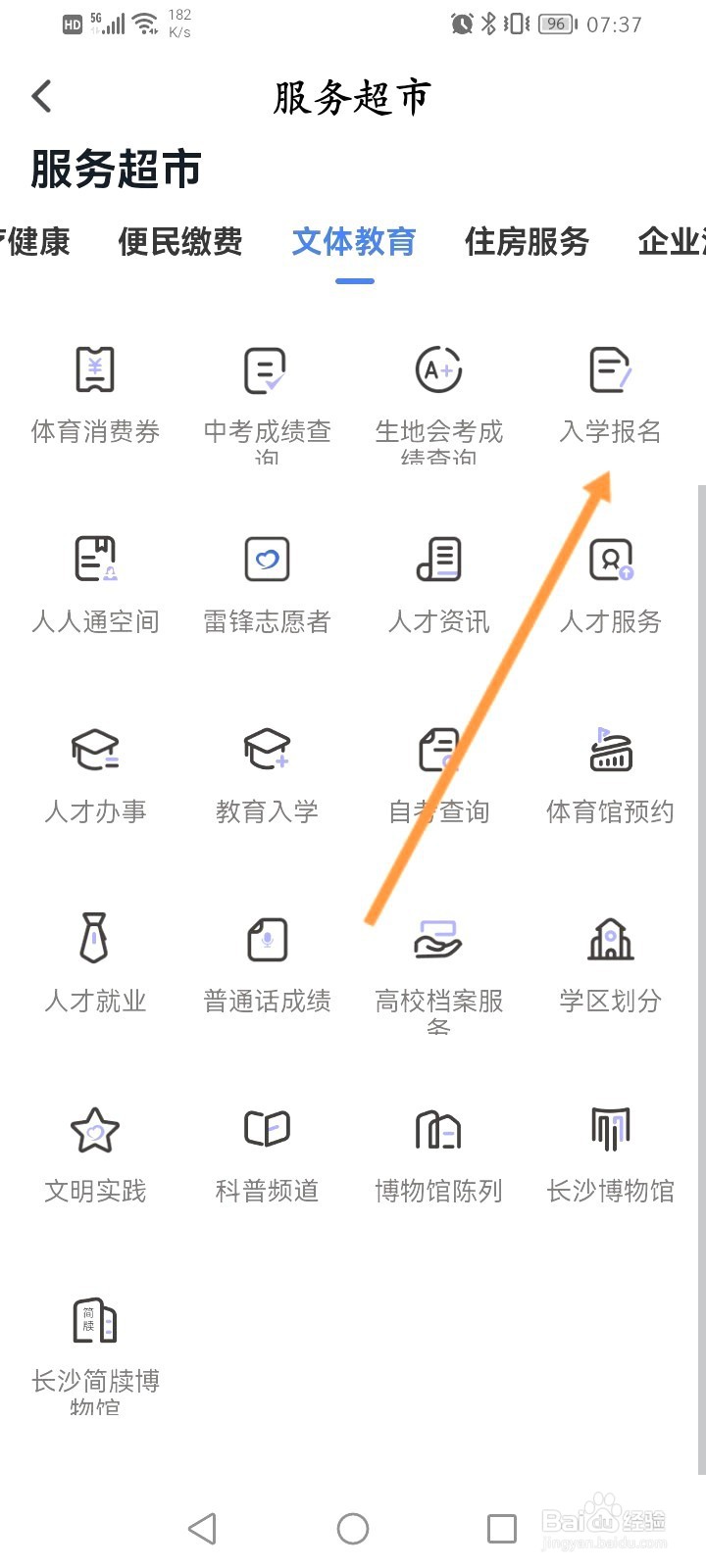Viewport: 706px width, 1568px height.
Task: Select the 文体教育 tab
Action: pos(354,241)
